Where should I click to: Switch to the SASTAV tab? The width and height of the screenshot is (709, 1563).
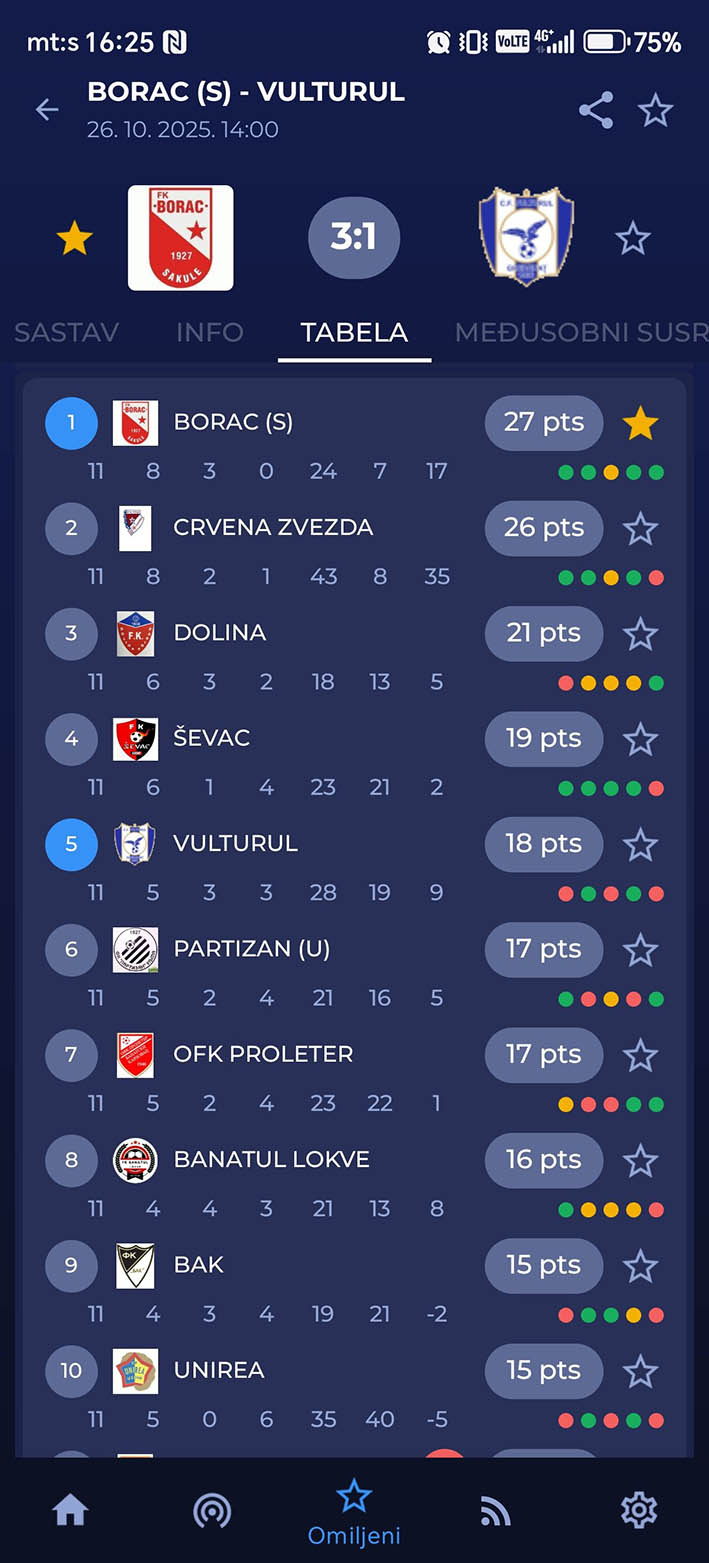(x=67, y=332)
